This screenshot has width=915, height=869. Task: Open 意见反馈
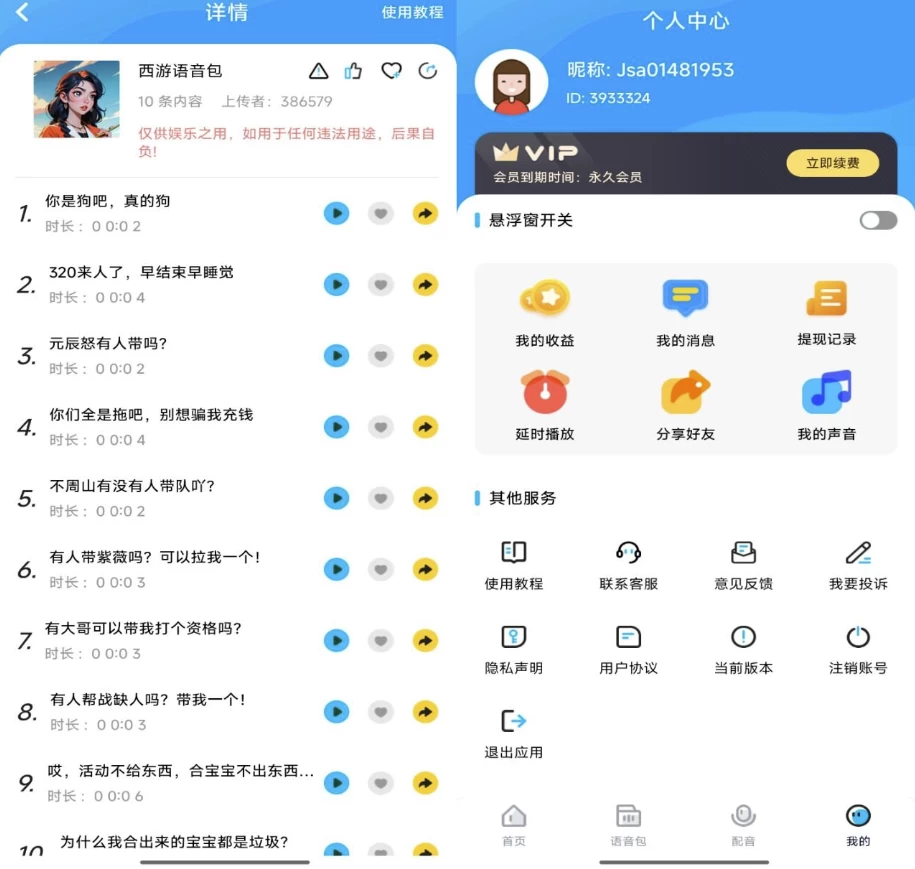pyautogui.click(x=743, y=565)
